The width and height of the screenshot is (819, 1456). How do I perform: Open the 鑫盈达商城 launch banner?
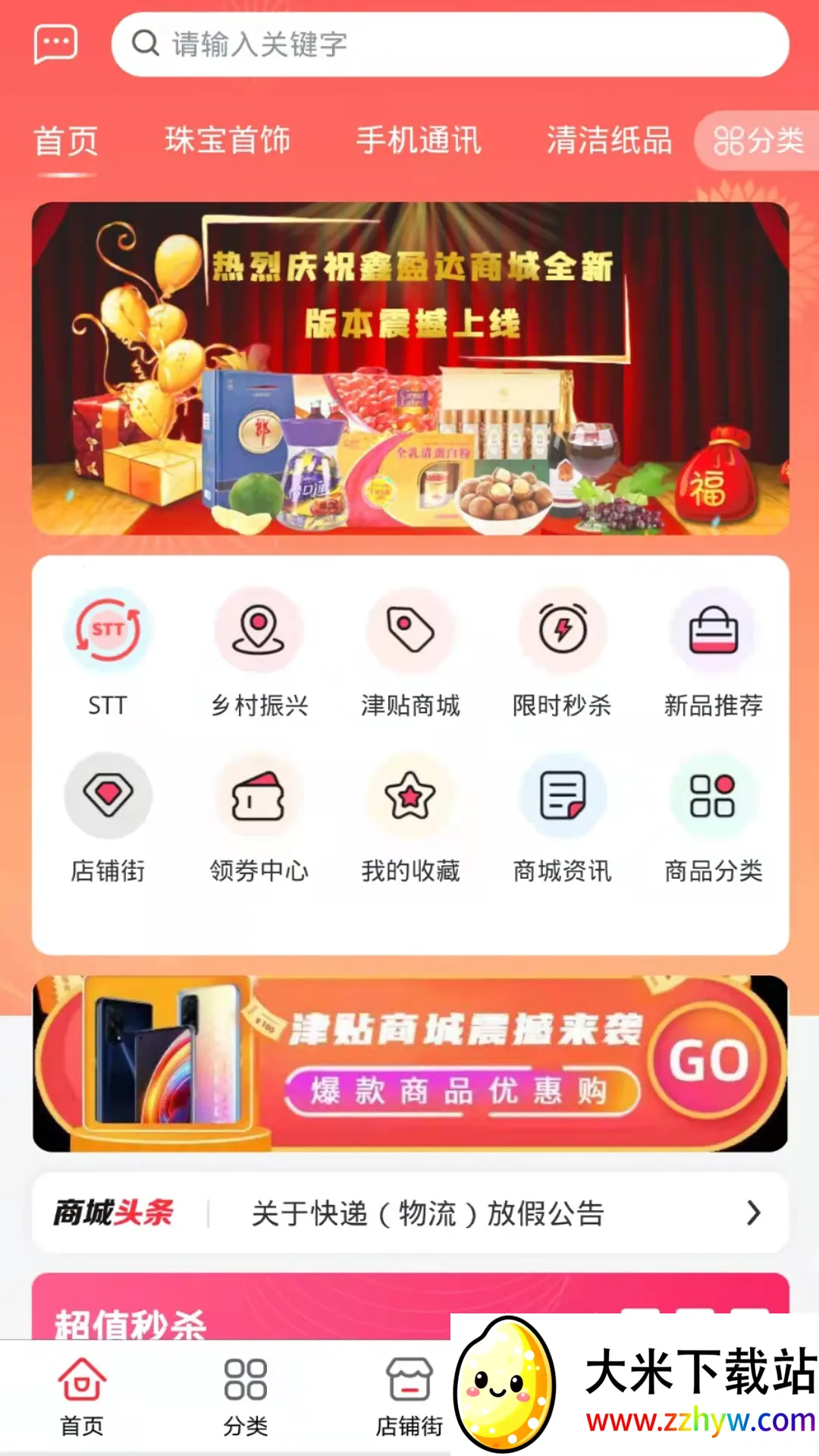[409, 369]
